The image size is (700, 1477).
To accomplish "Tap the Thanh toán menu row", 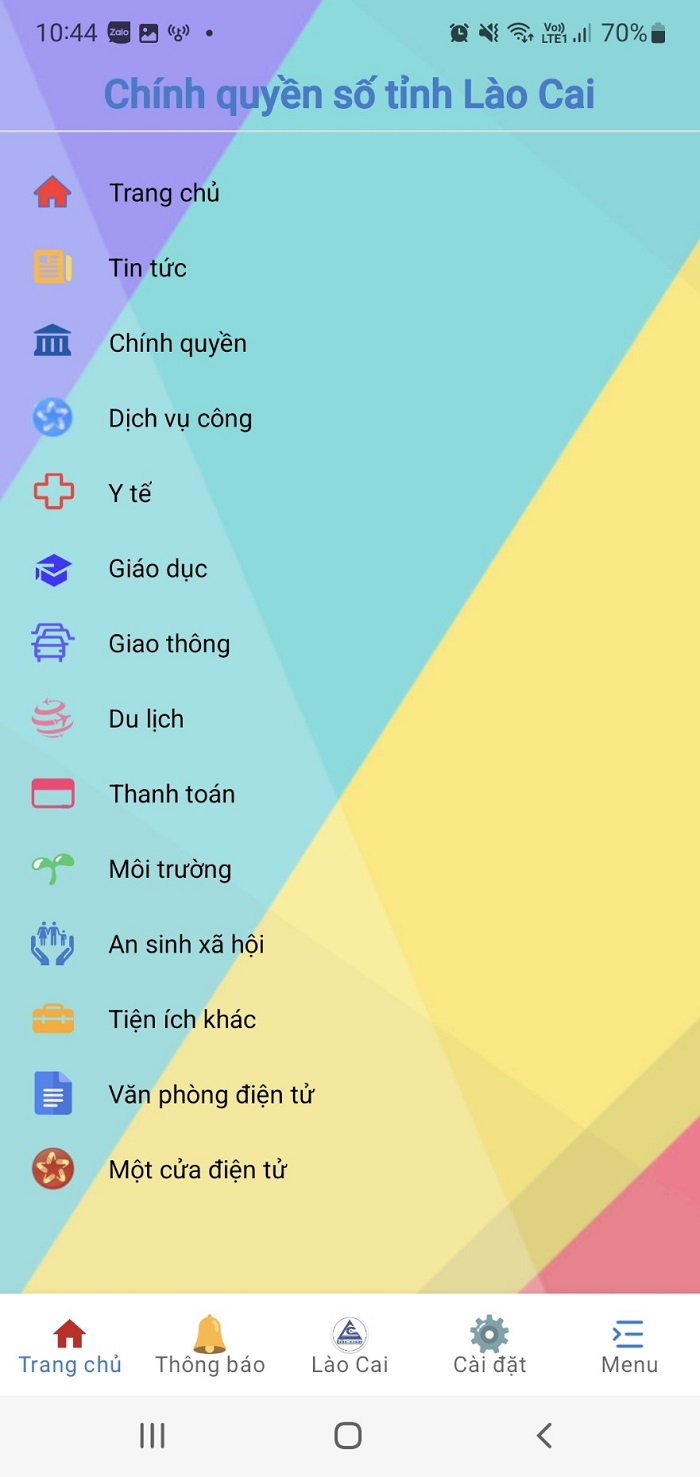I will (x=172, y=794).
